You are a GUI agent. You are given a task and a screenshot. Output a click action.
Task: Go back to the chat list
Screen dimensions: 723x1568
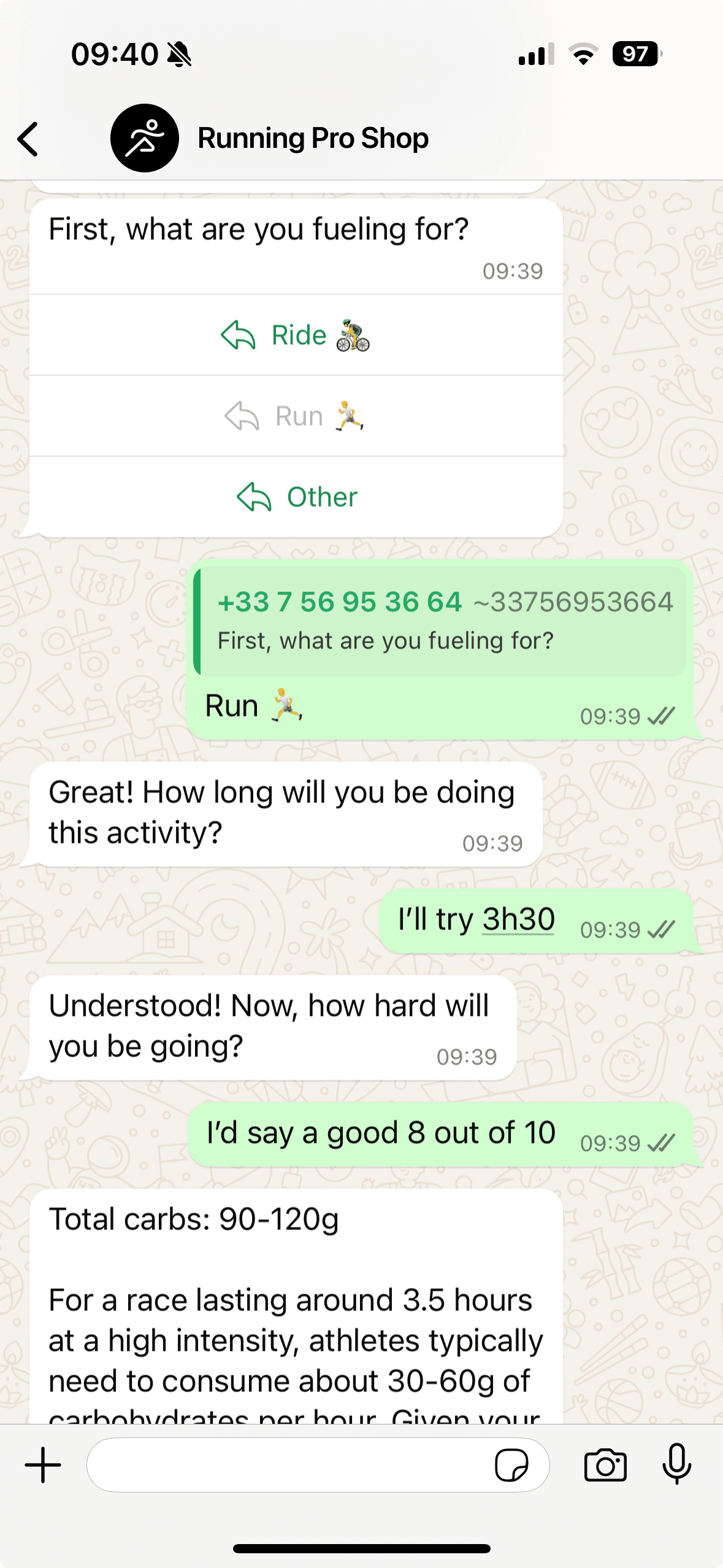[28, 139]
